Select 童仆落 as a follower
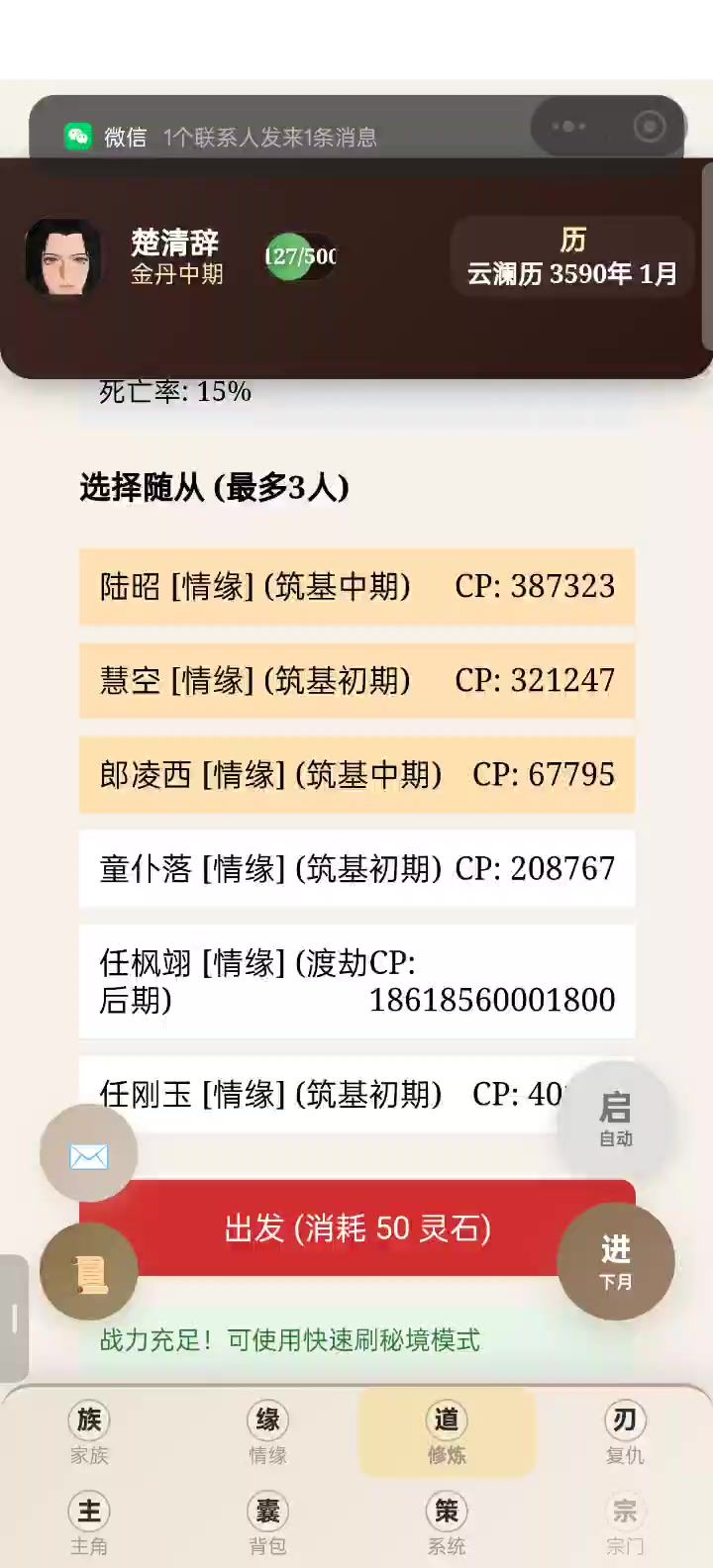This screenshot has height=1568, width=713. (x=356, y=868)
